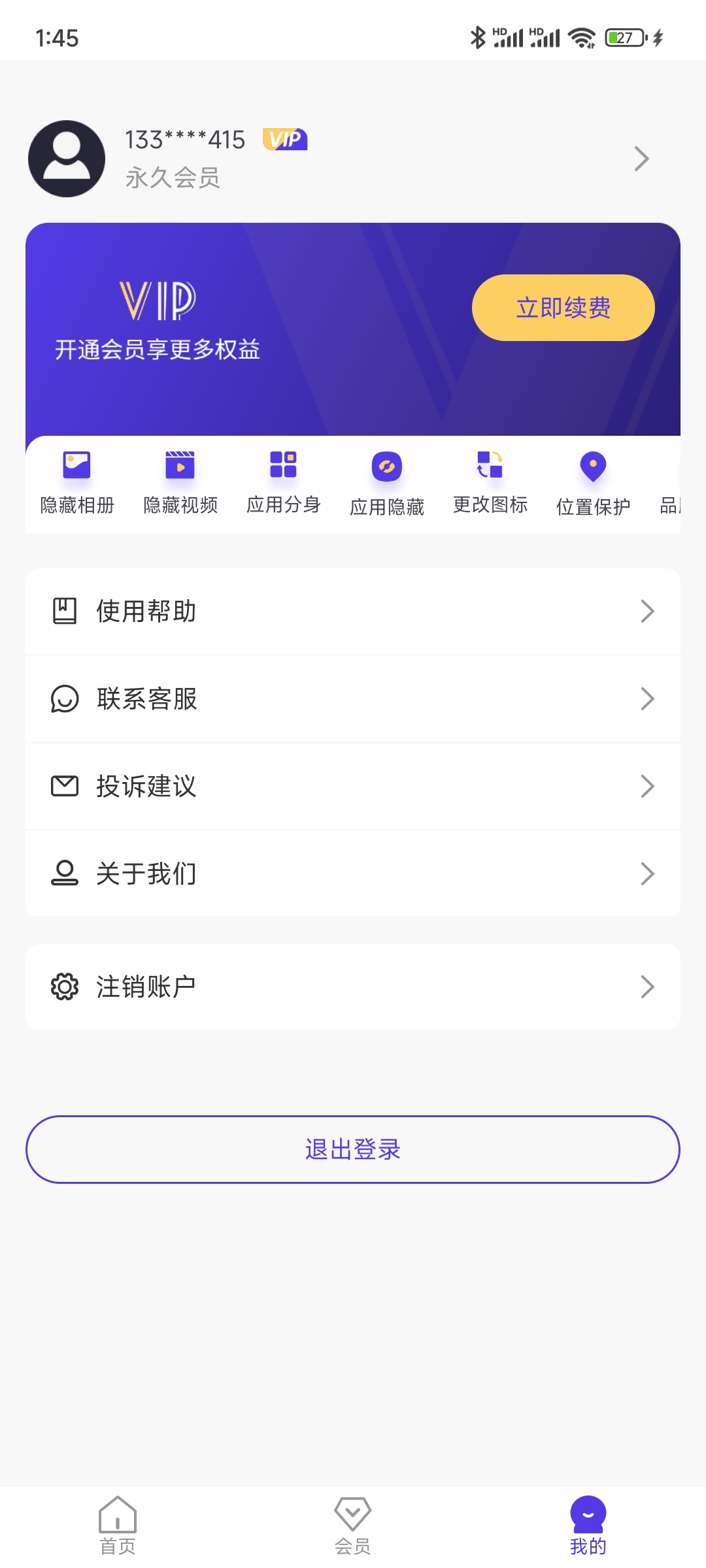Select the 应用分身 app clone feature
The height and width of the screenshot is (1568, 706).
click(284, 483)
